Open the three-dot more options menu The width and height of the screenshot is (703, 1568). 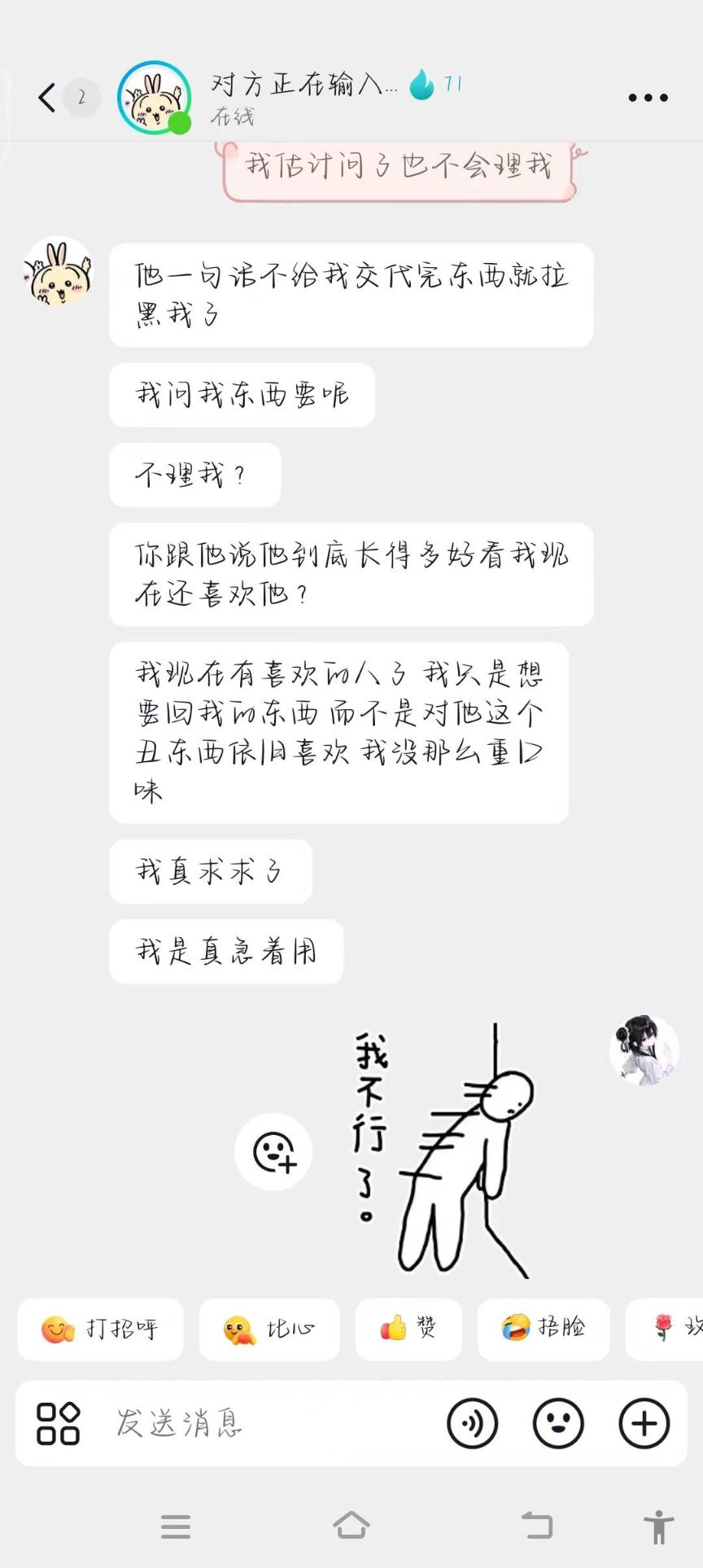pos(648,98)
